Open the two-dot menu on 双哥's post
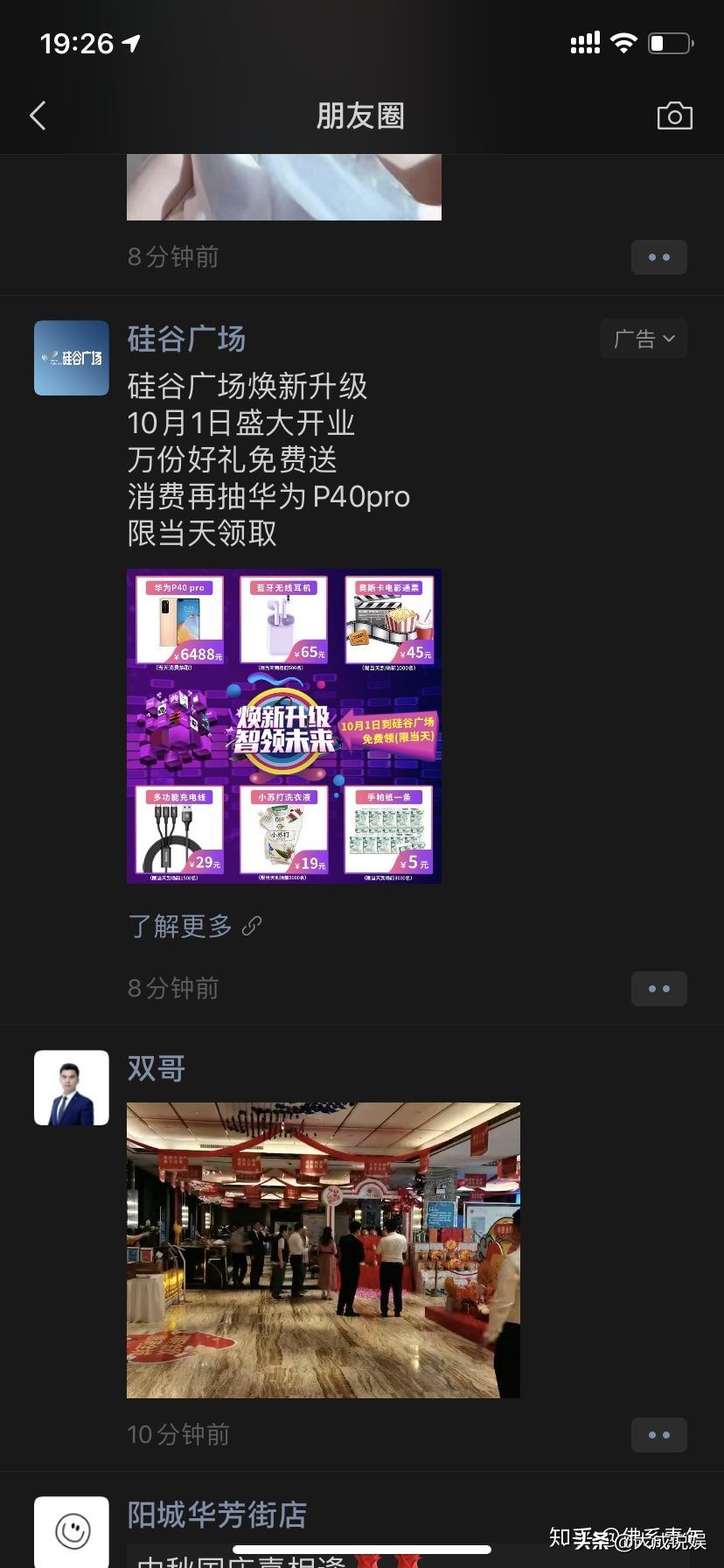Viewport: 724px width, 1568px height. [658, 1434]
